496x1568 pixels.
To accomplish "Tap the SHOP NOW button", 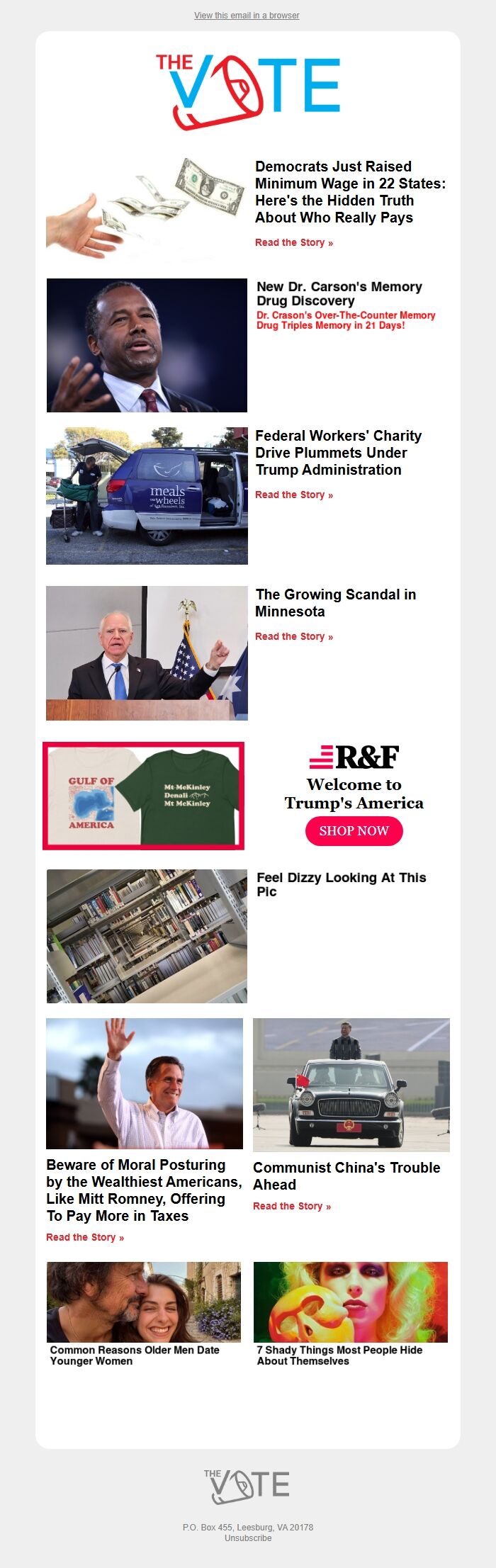I will [x=354, y=830].
